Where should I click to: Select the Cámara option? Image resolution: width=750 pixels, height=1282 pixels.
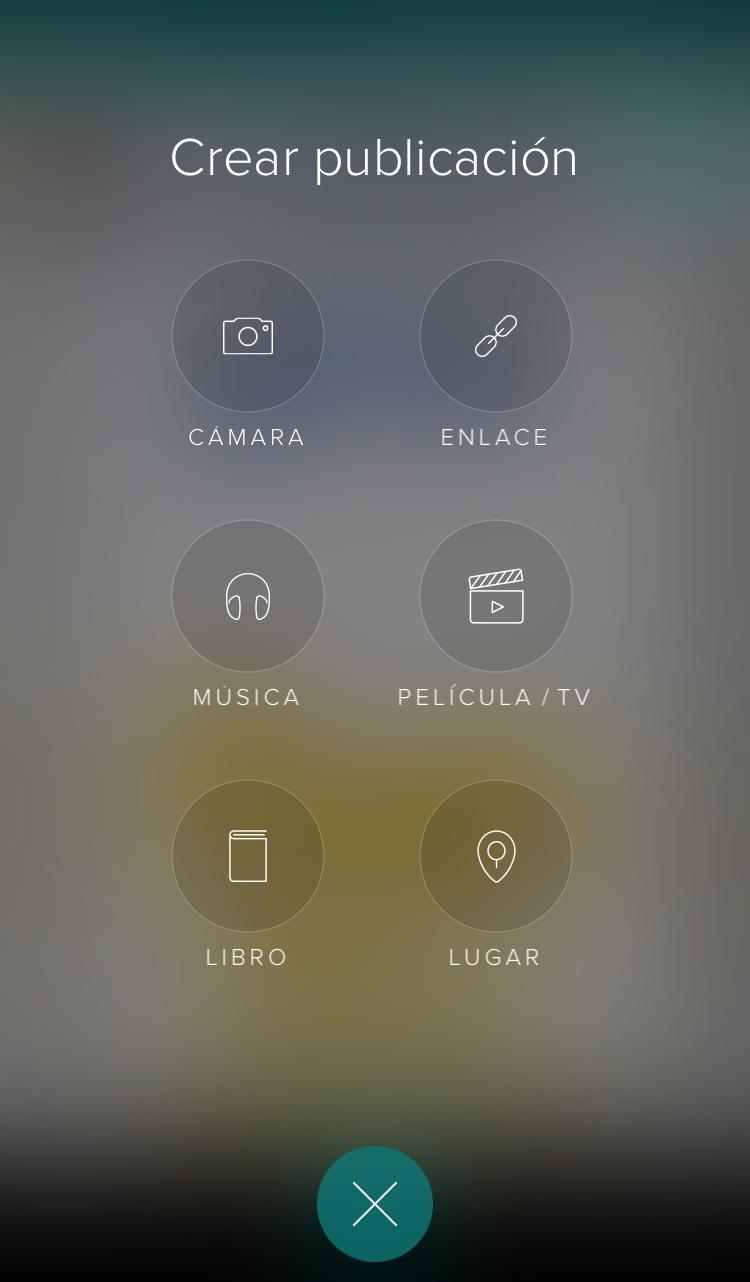pos(248,336)
